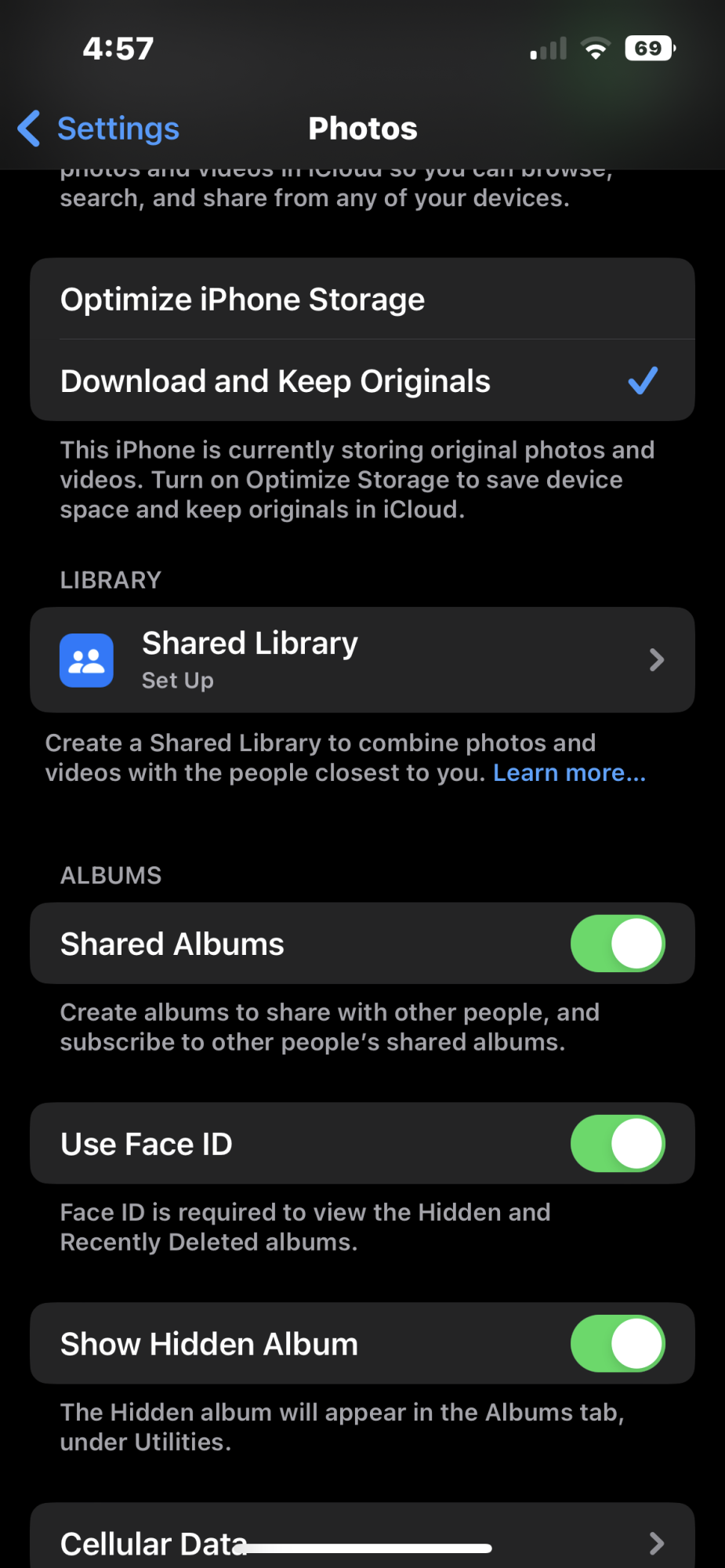Turn off Shared Albums
This screenshot has height=1568, width=725.
618,943
